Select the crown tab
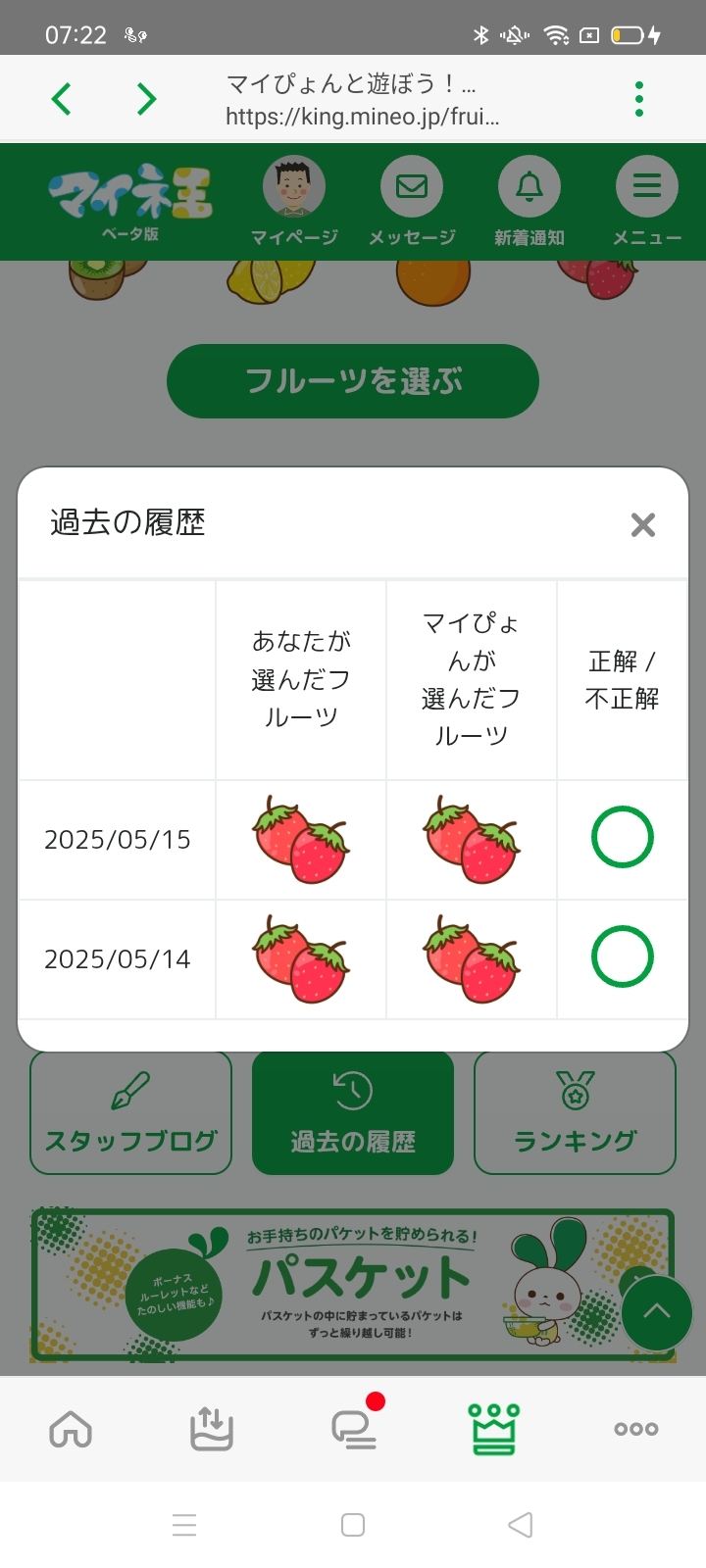 pyautogui.click(x=495, y=1430)
